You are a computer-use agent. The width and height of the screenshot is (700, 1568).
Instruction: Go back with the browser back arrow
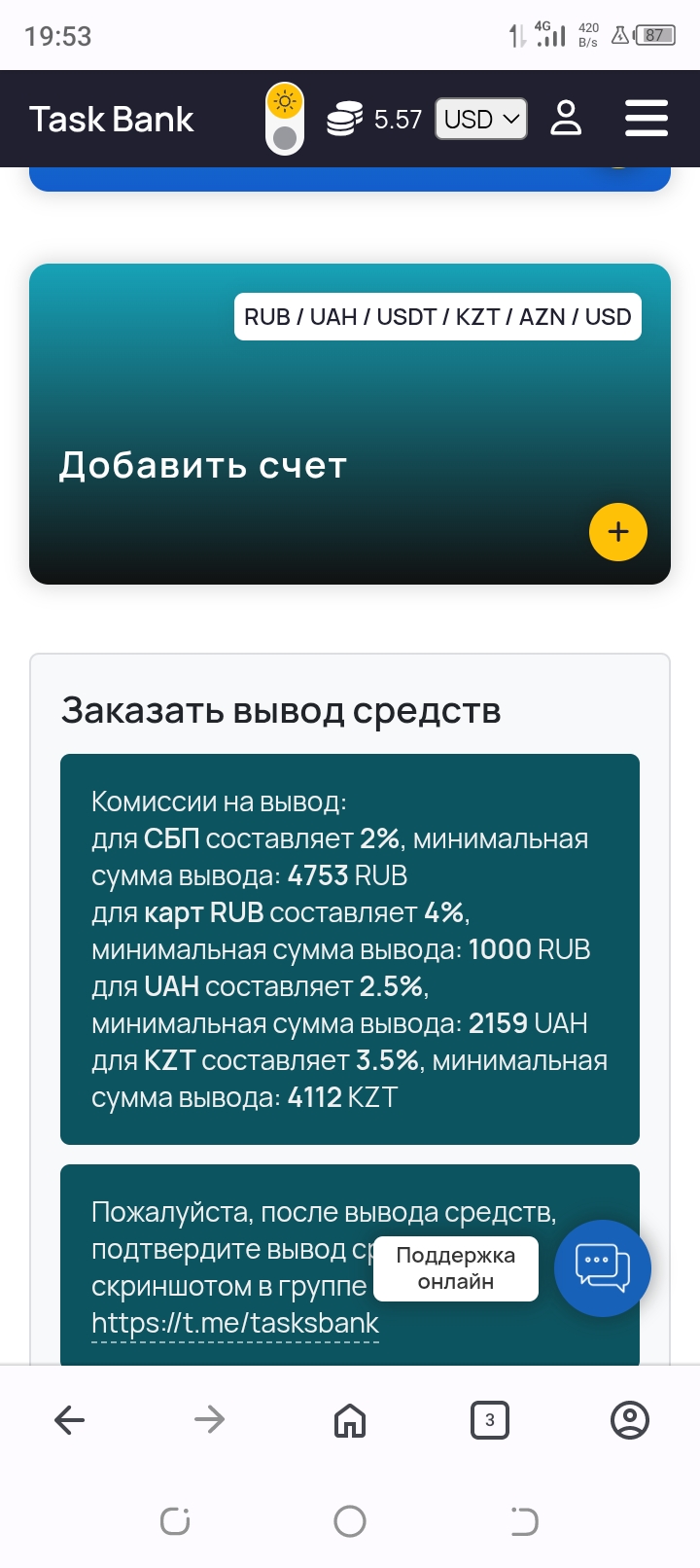[x=70, y=1420]
